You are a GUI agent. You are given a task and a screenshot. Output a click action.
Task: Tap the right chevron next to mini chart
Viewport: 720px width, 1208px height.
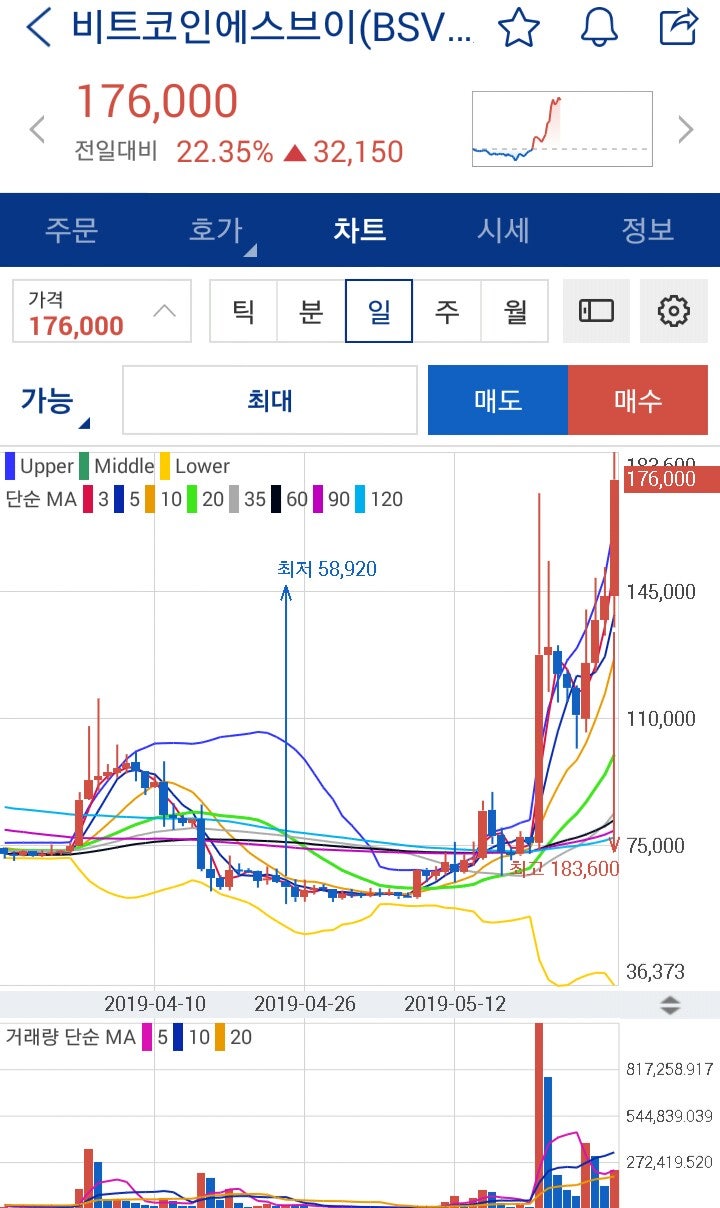(686, 128)
